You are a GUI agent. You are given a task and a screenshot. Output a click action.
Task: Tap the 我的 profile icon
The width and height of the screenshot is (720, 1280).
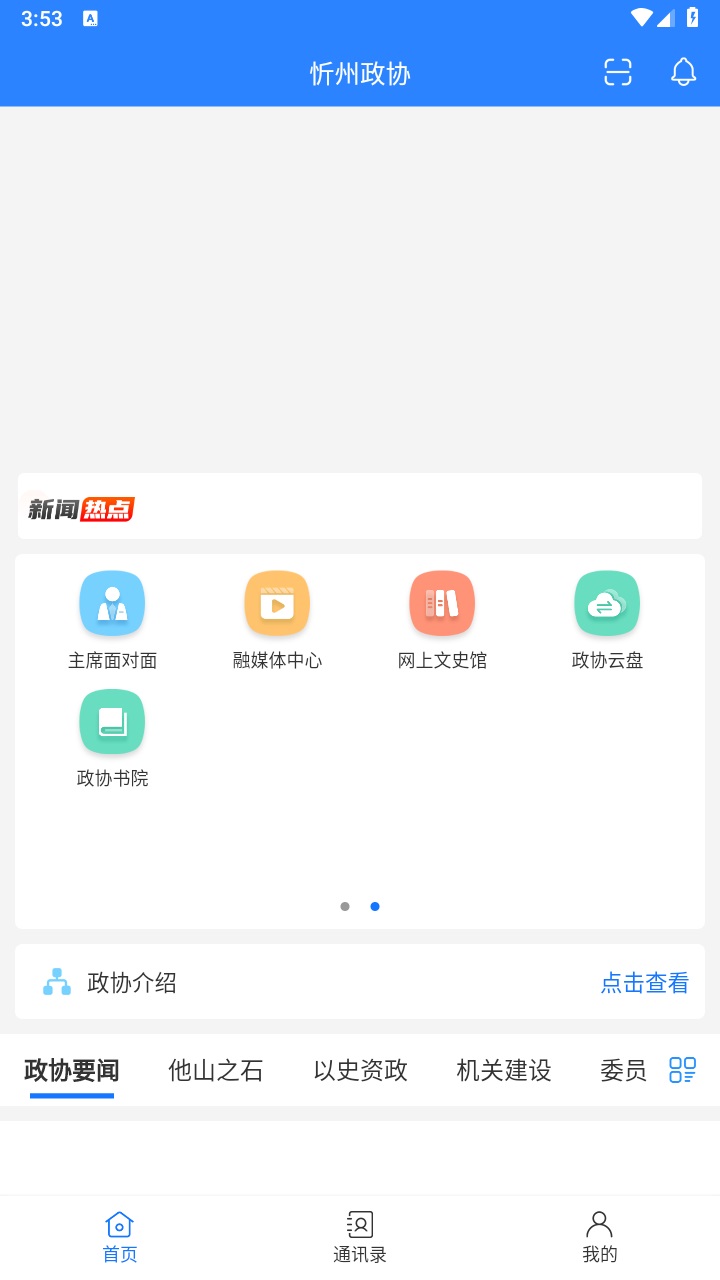click(x=599, y=1224)
